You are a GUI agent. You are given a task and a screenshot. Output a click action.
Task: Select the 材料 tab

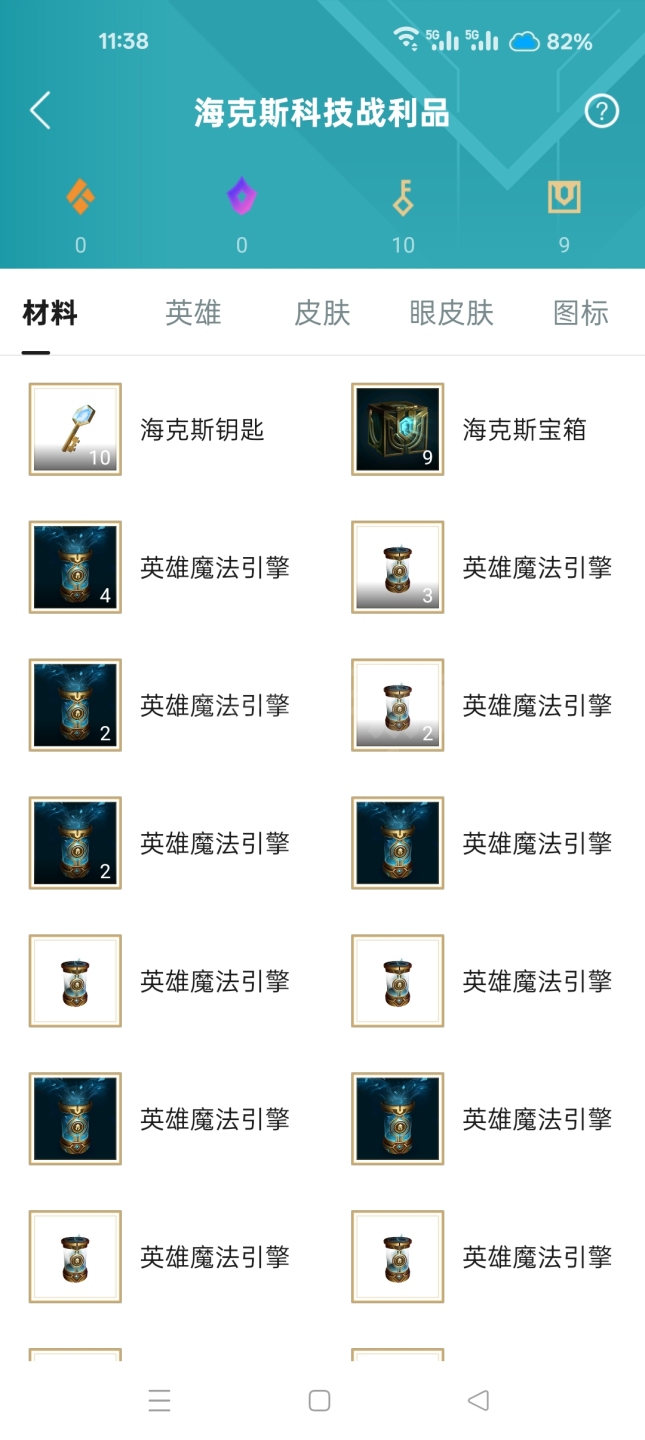click(x=50, y=313)
